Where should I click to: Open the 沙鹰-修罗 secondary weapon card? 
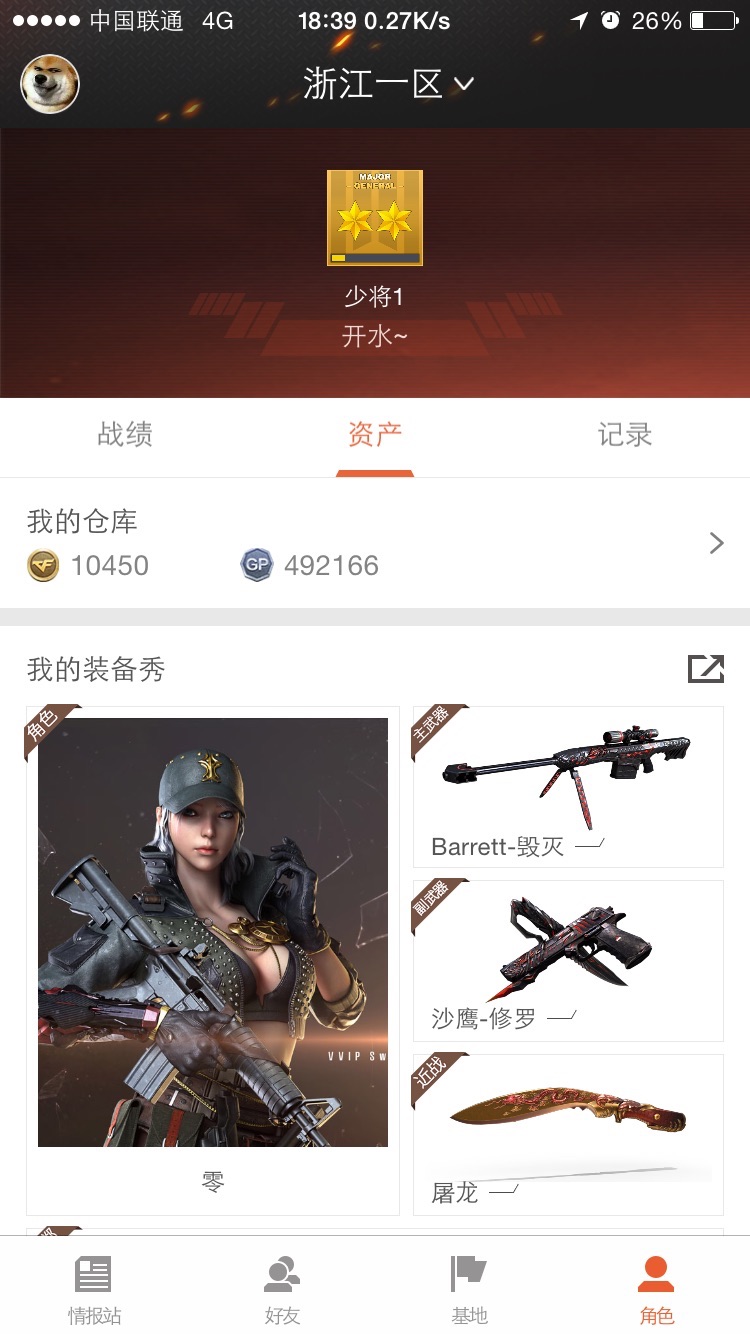point(568,960)
